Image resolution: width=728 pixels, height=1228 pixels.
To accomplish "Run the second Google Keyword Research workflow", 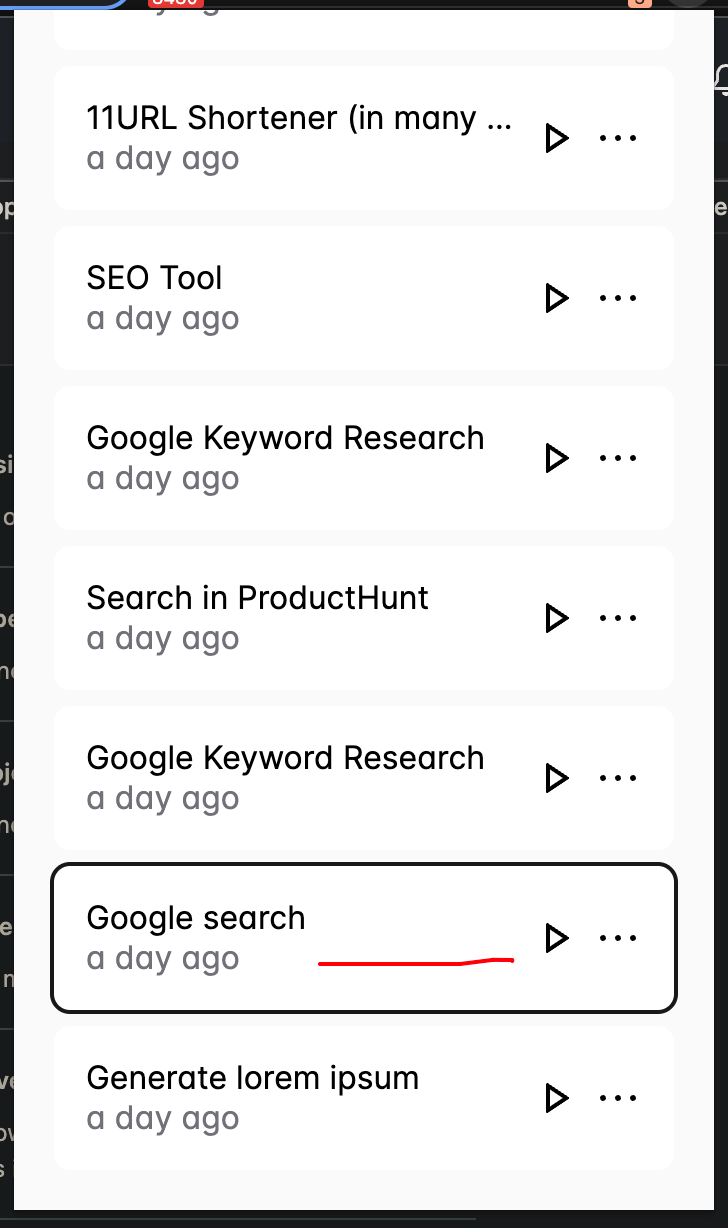I will point(556,777).
